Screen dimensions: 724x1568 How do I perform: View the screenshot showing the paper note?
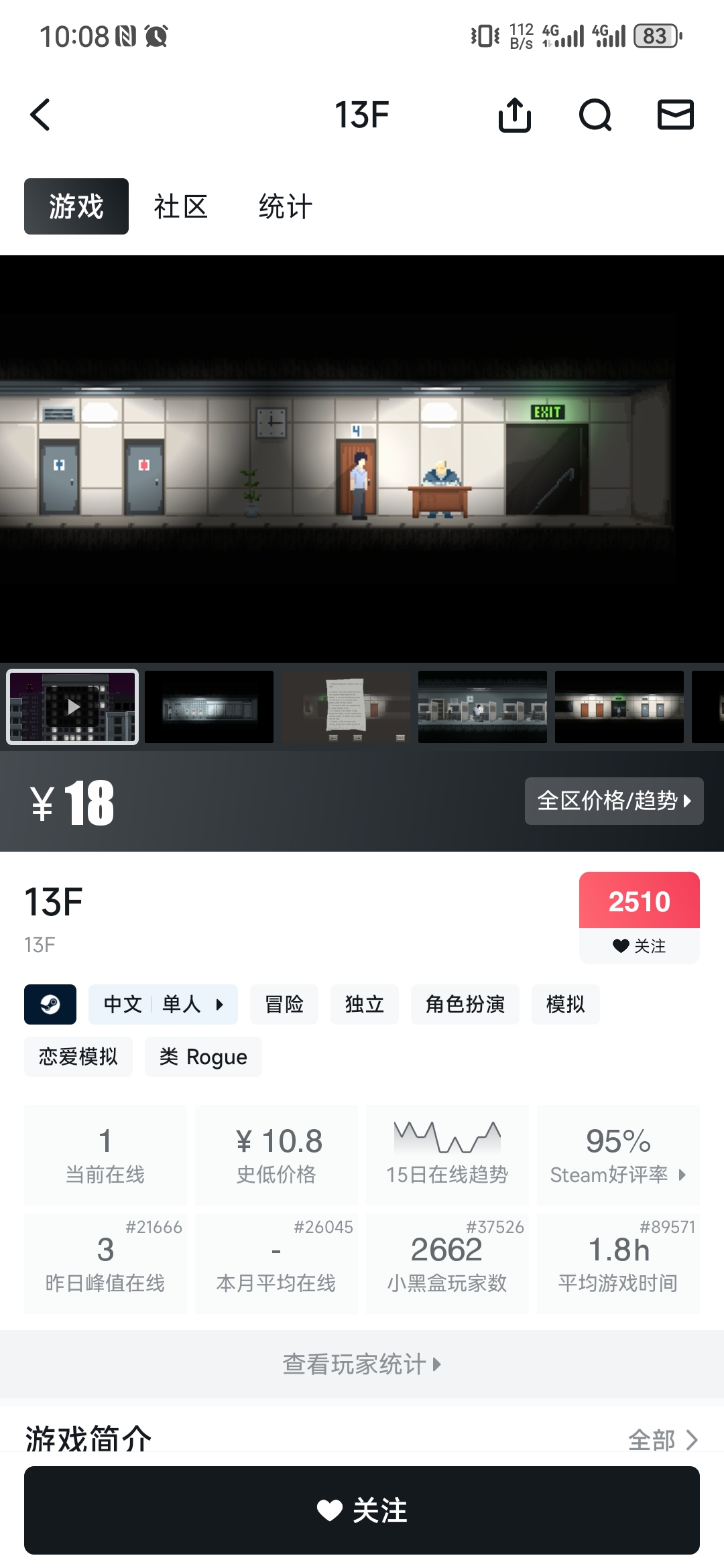coord(346,707)
